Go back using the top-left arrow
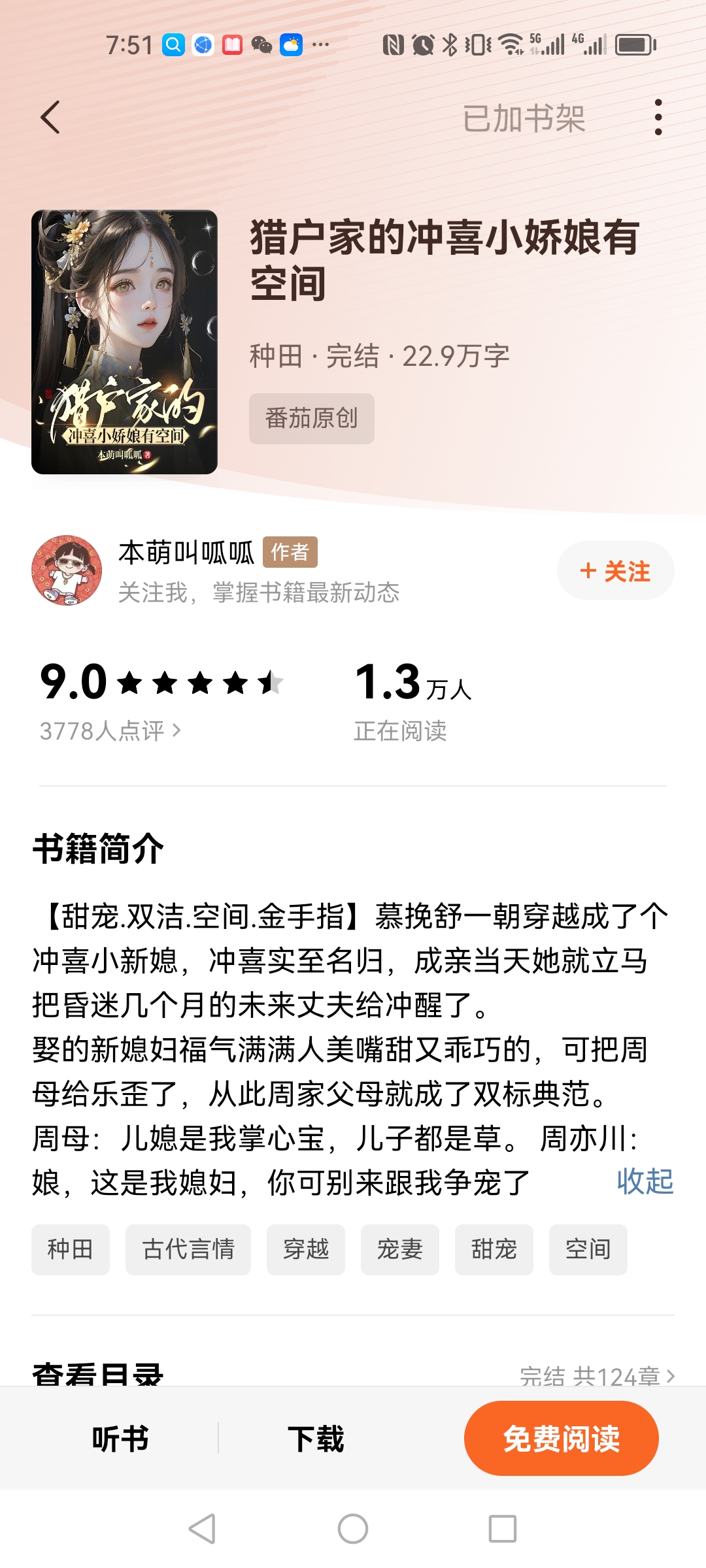The height and width of the screenshot is (1568, 706). (x=50, y=118)
